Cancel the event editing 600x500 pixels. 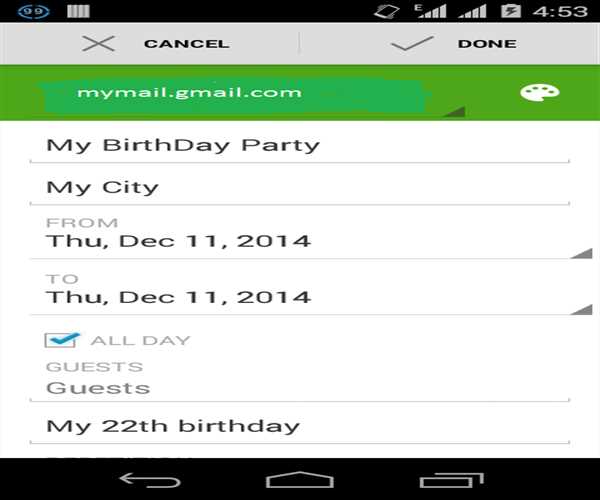(x=155, y=44)
